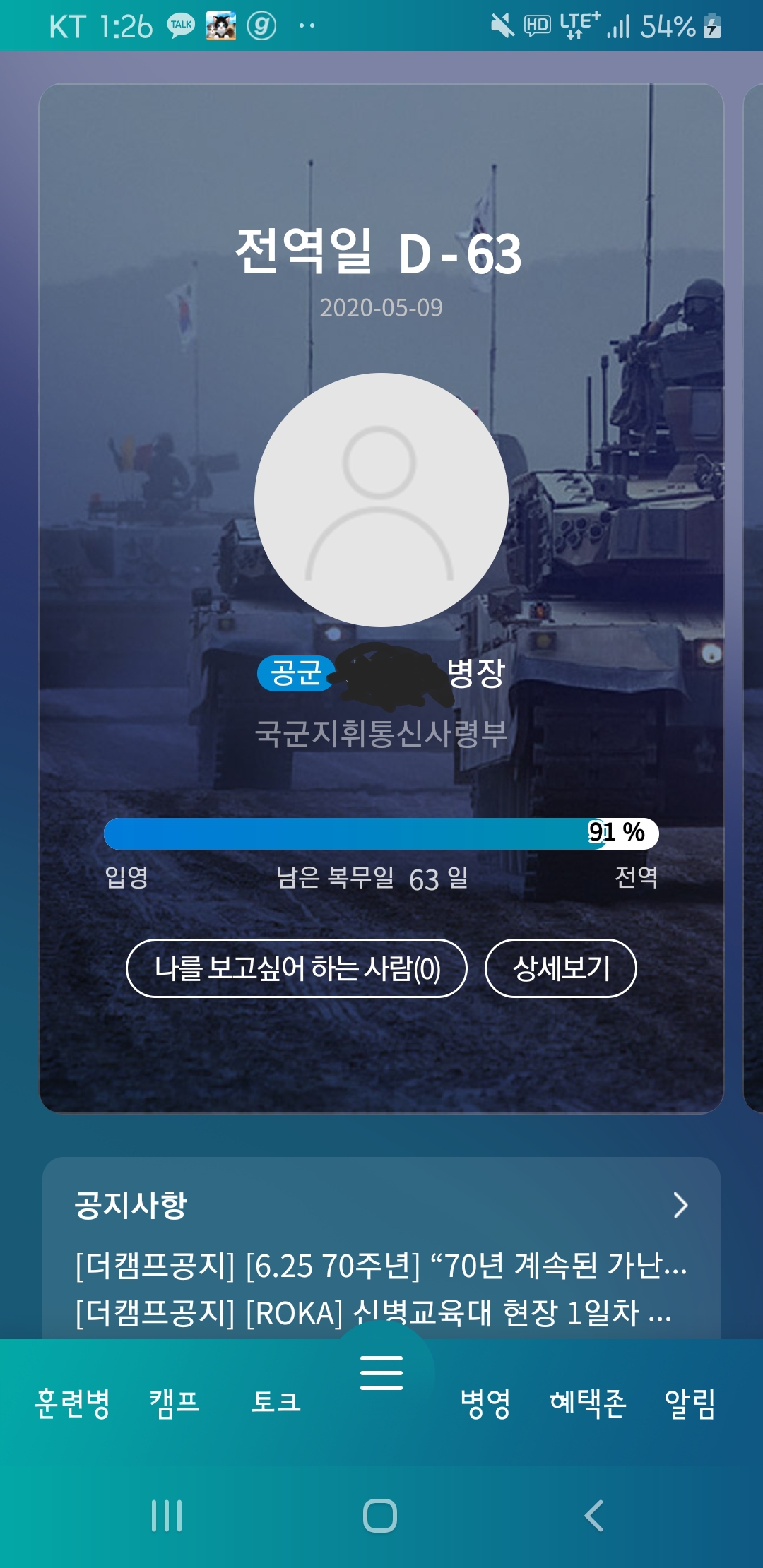View the 알림 tab
The width and height of the screenshot is (763, 1568).
tap(690, 1403)
